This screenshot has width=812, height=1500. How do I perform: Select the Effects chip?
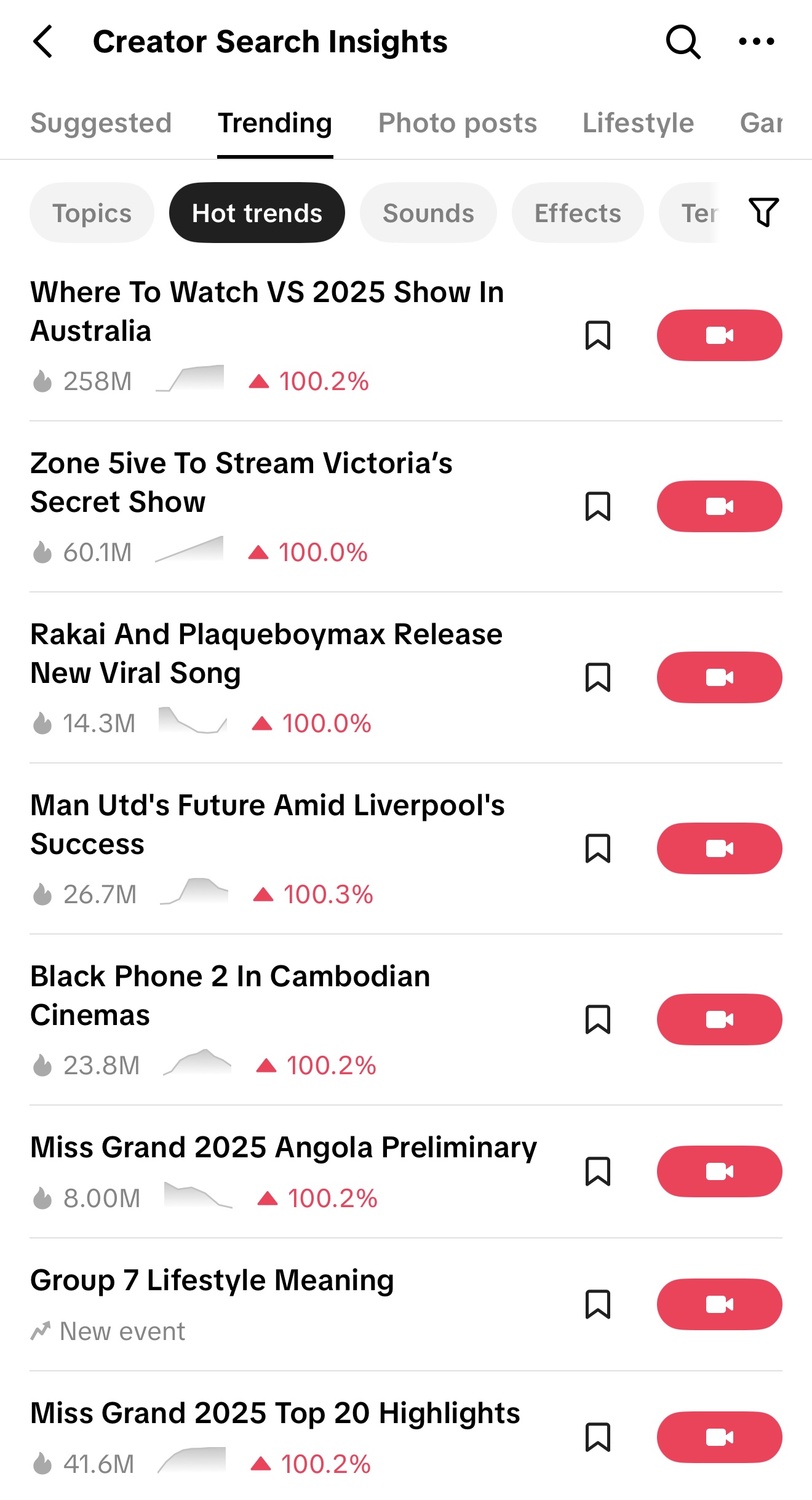[578, 213]
